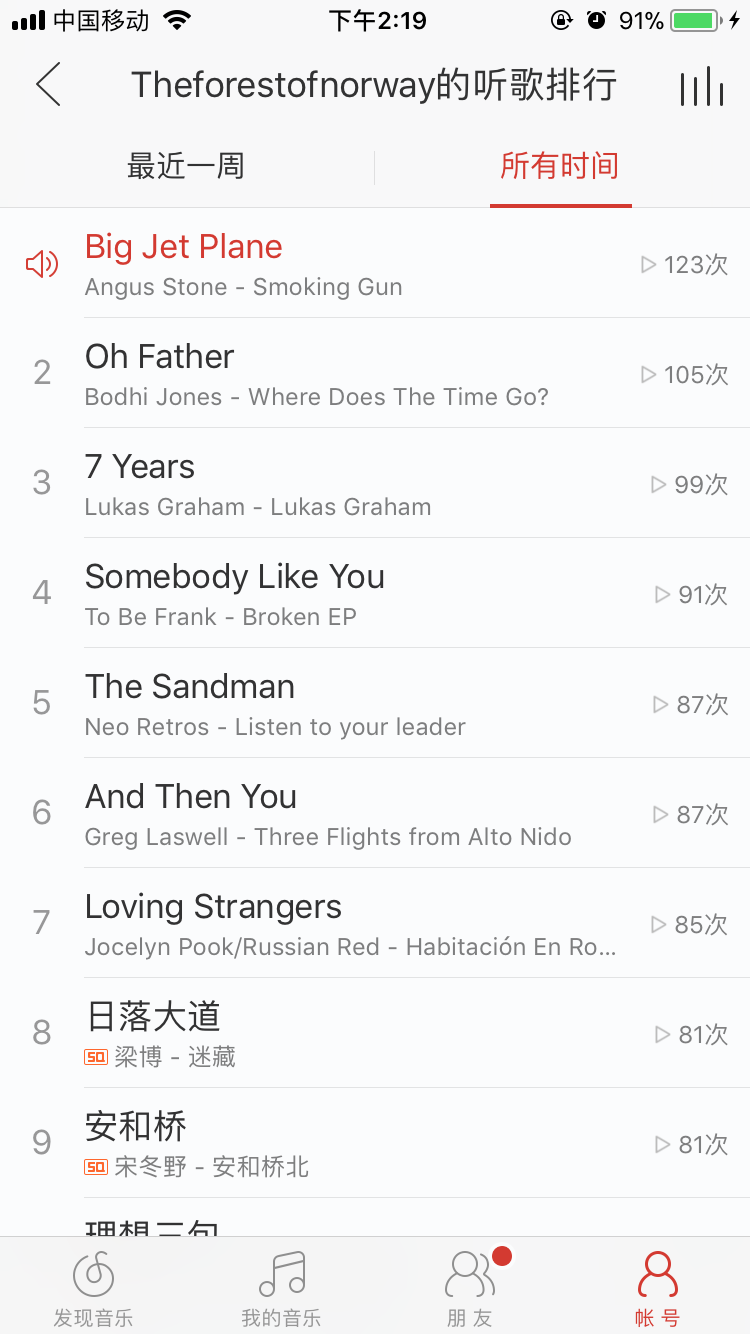Open the now-playing bars icon

click(x=701, y=87)
